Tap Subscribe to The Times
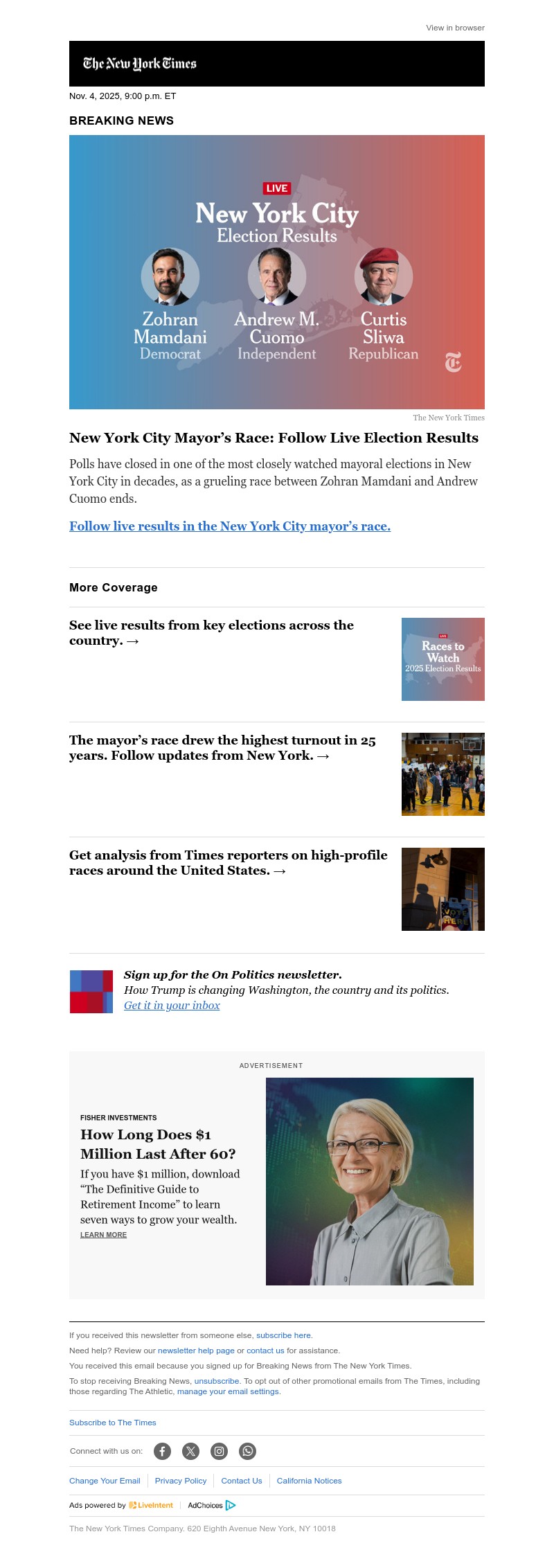The width and height of the screenshot is (554, 1568). tap(113, 1423)
